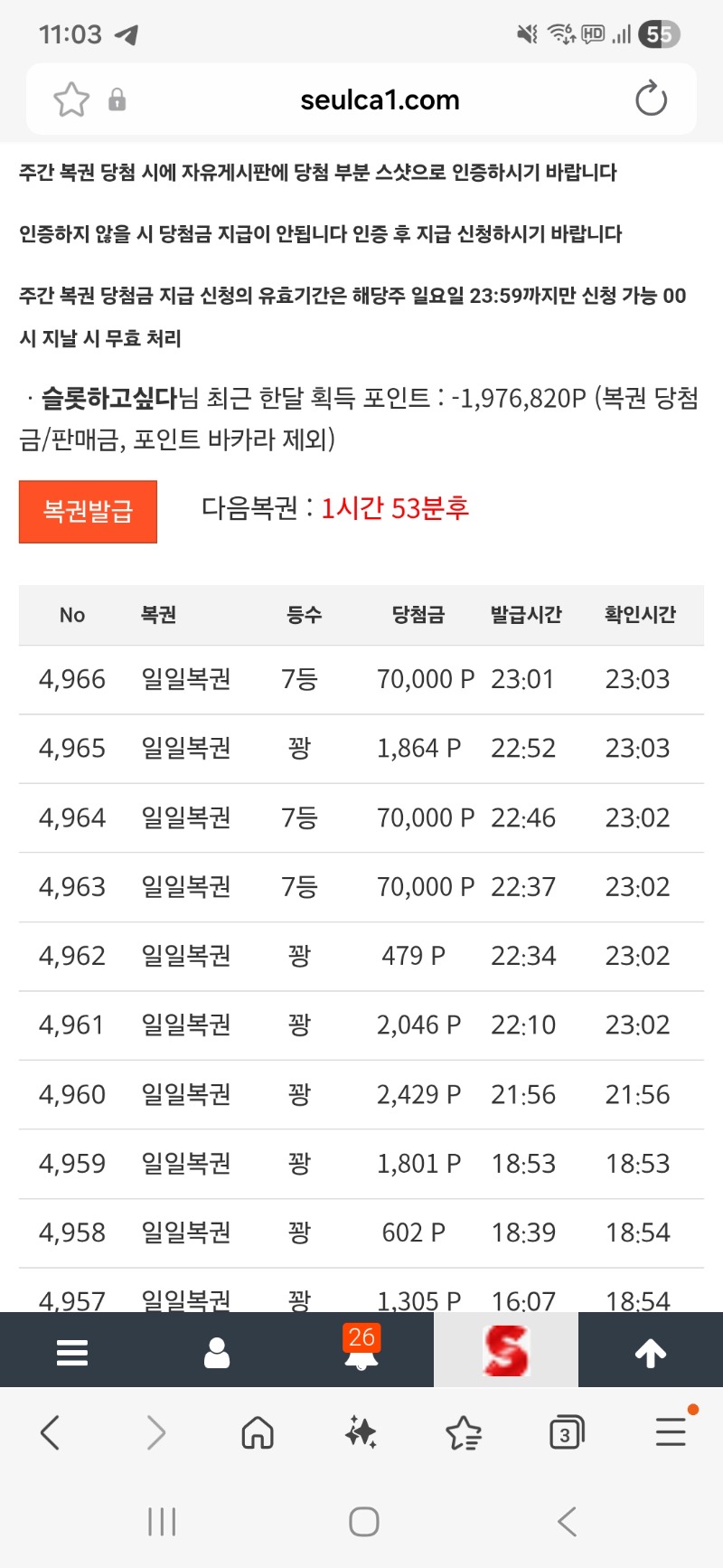The image size is (723, 1568).
Task: Open the browser AI sparkle assistant
Action: click(361, 1432)
